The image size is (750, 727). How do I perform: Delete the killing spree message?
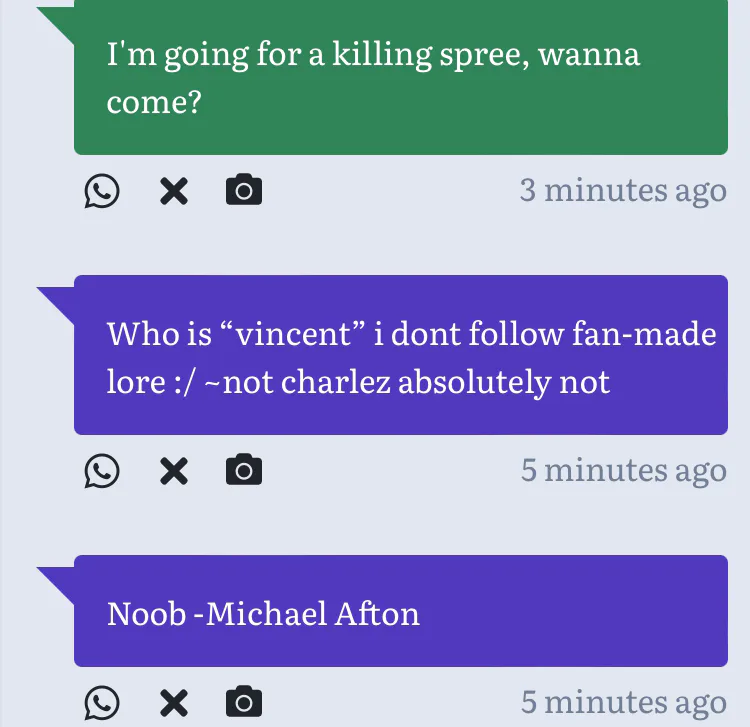174,191
